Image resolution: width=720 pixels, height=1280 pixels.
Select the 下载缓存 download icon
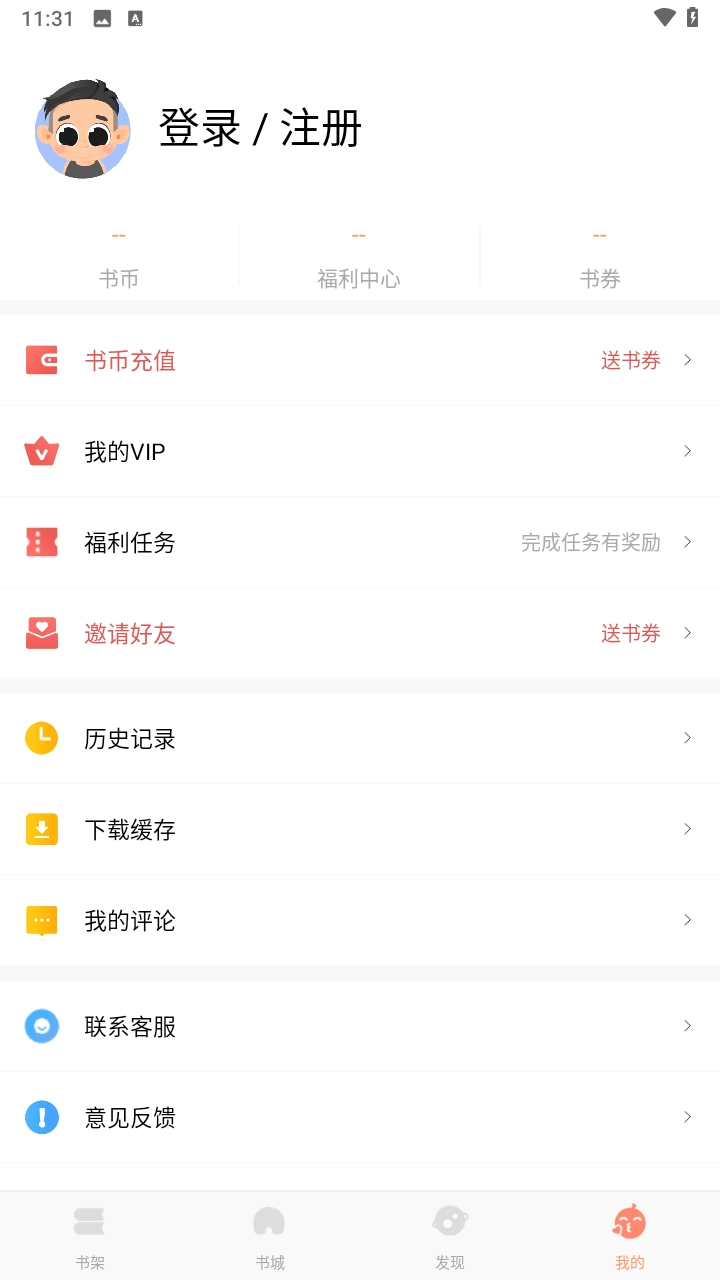(42, 829)
